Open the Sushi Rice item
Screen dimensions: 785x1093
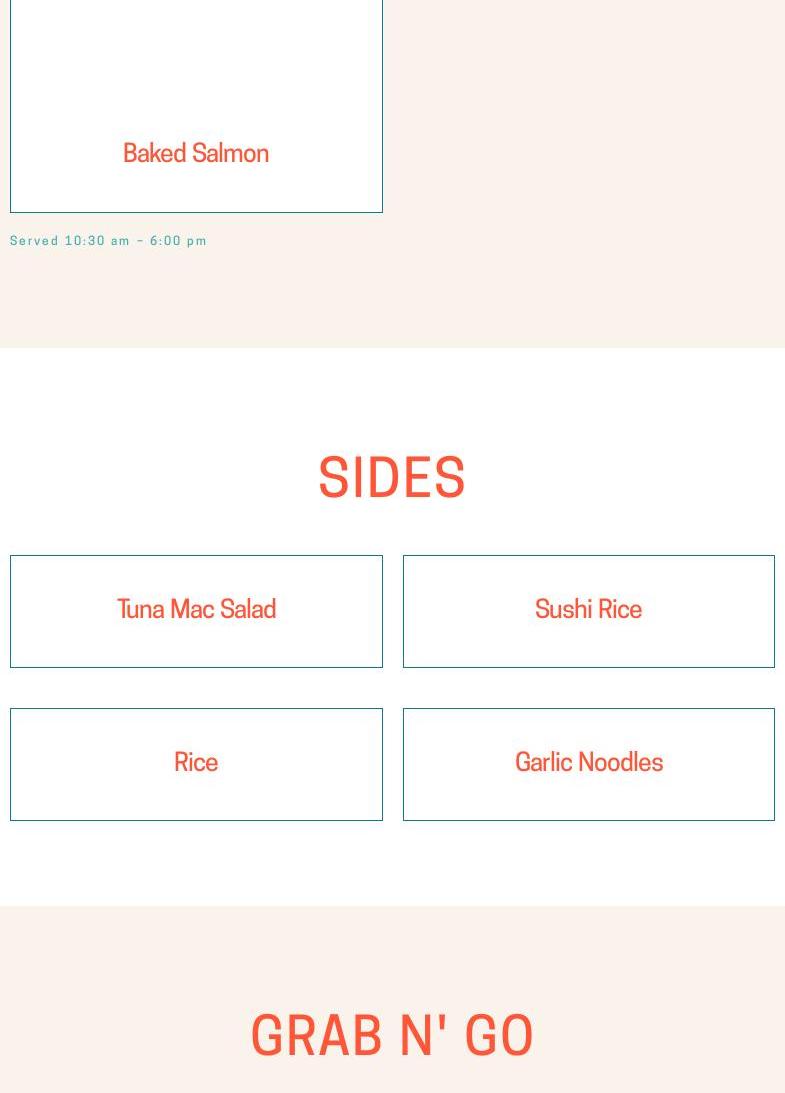coord(588,611)
